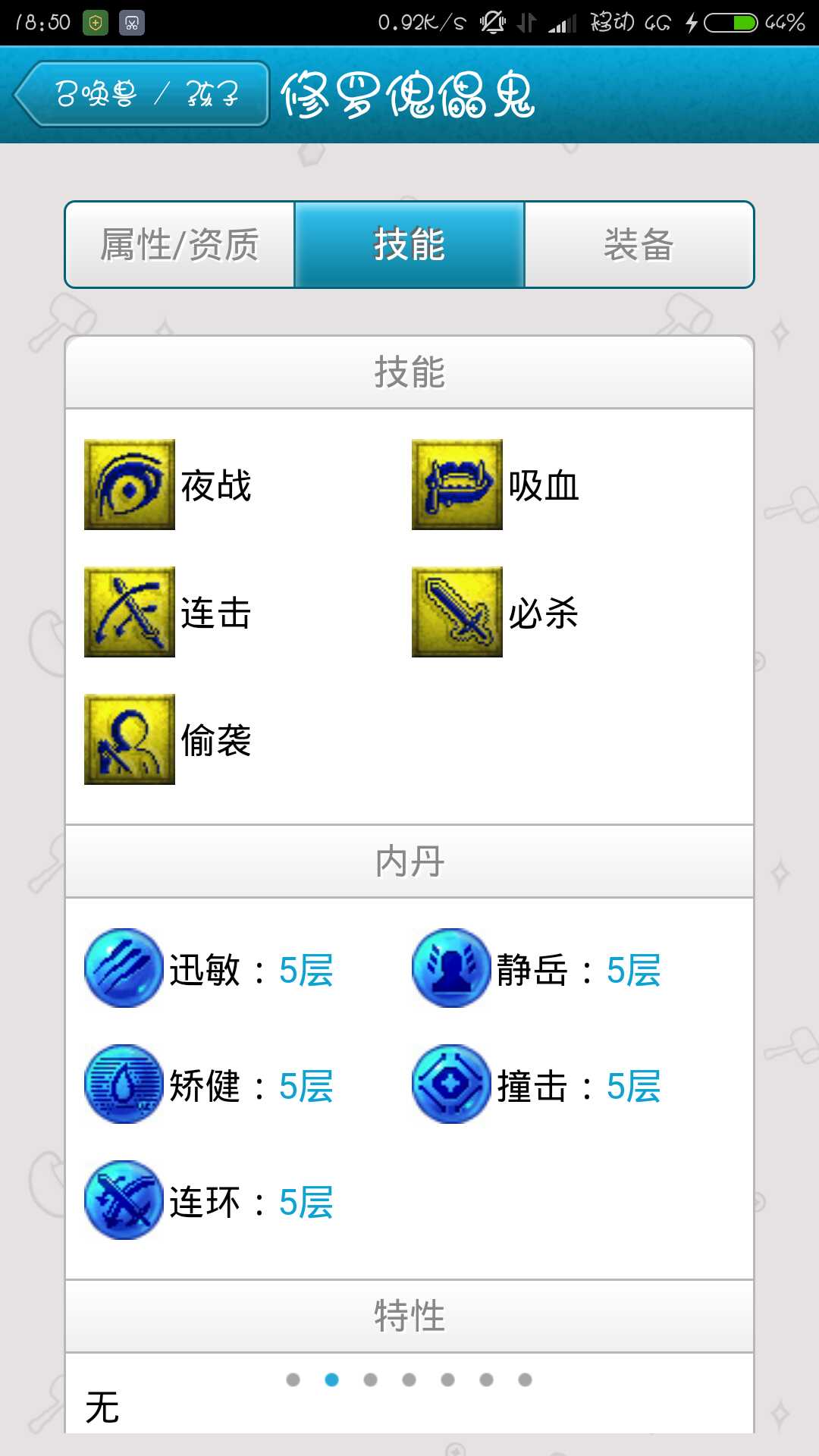Select the 偷袭 skill icon
Viewport: 819px width, 1456px height.
130,739
